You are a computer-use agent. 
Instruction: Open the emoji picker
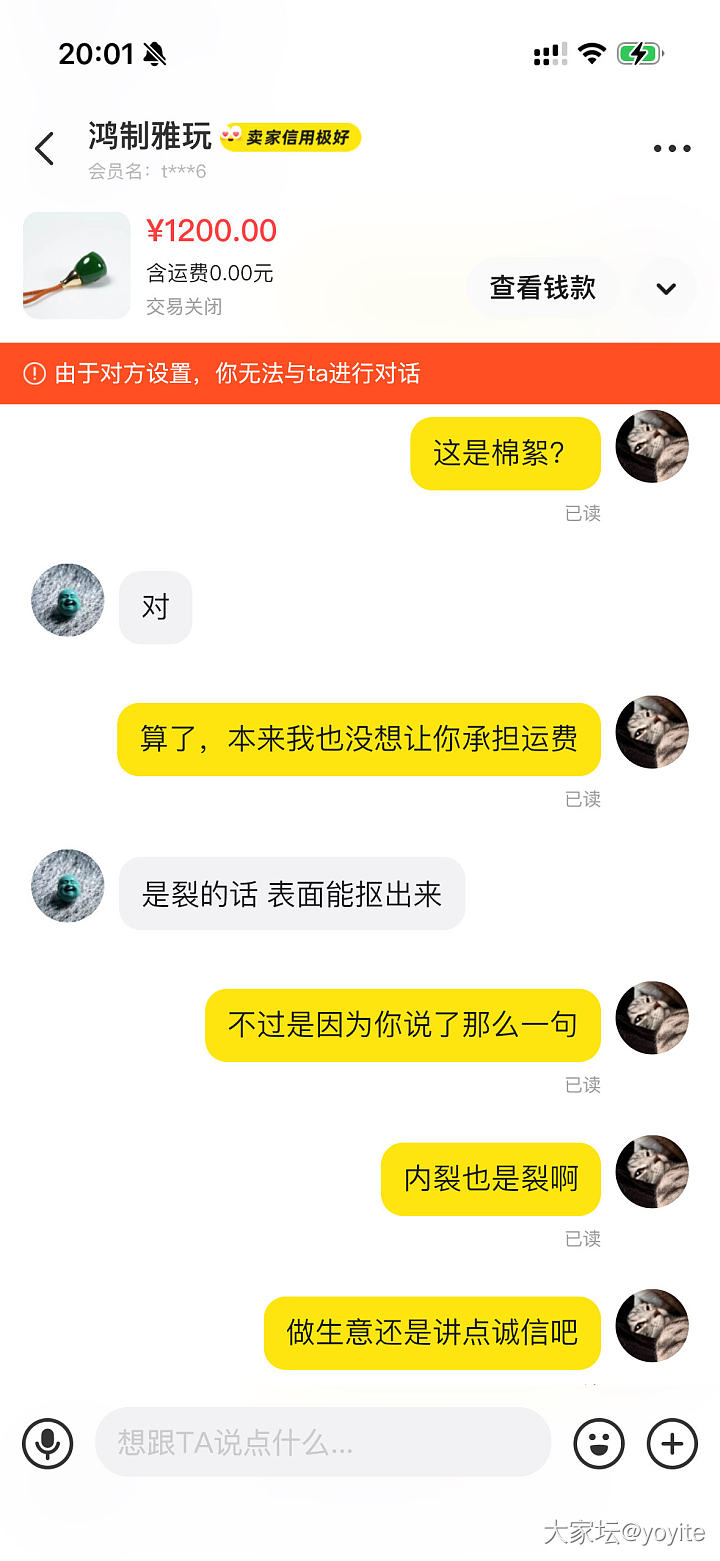point(599,1443)
